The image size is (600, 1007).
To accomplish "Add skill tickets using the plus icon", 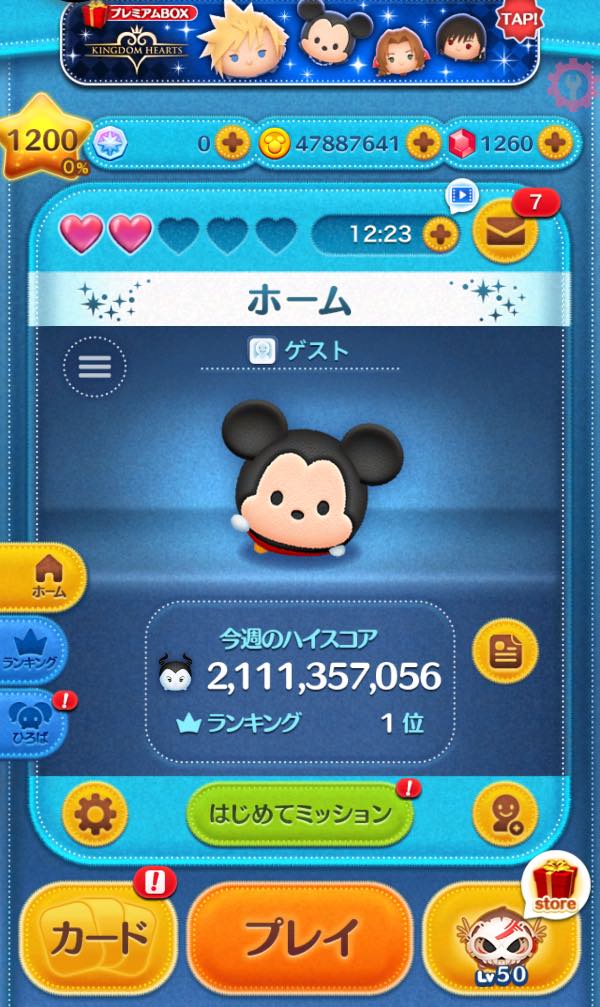I will click(232, 144).
